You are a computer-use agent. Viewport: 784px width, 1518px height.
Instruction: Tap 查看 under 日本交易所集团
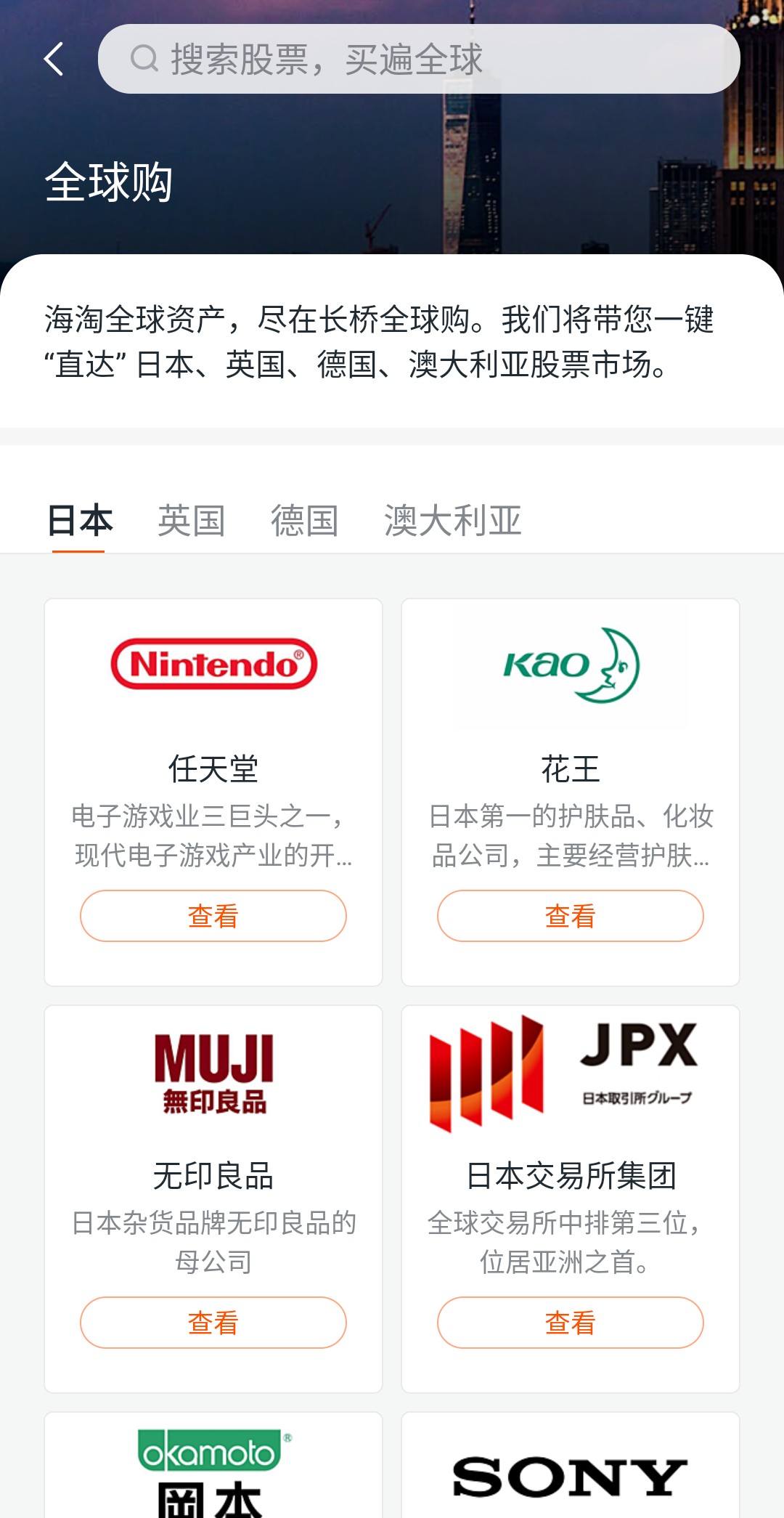click(x=571, y=1323)
